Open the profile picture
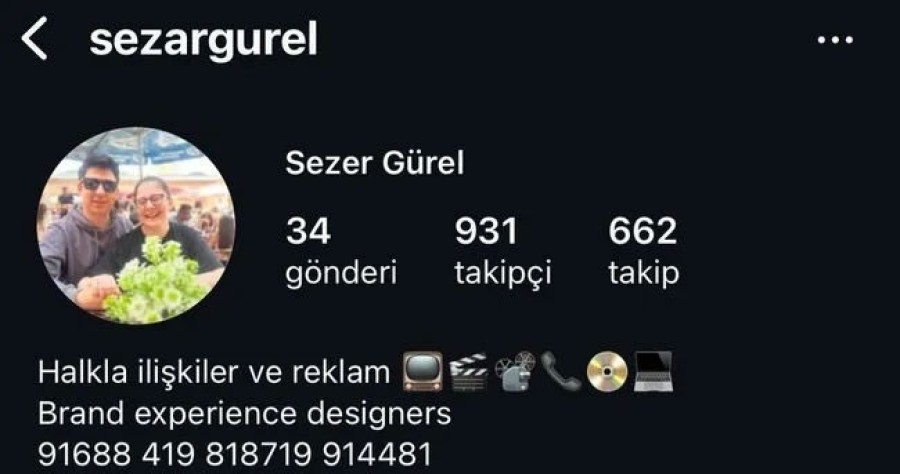 point(136,226)
